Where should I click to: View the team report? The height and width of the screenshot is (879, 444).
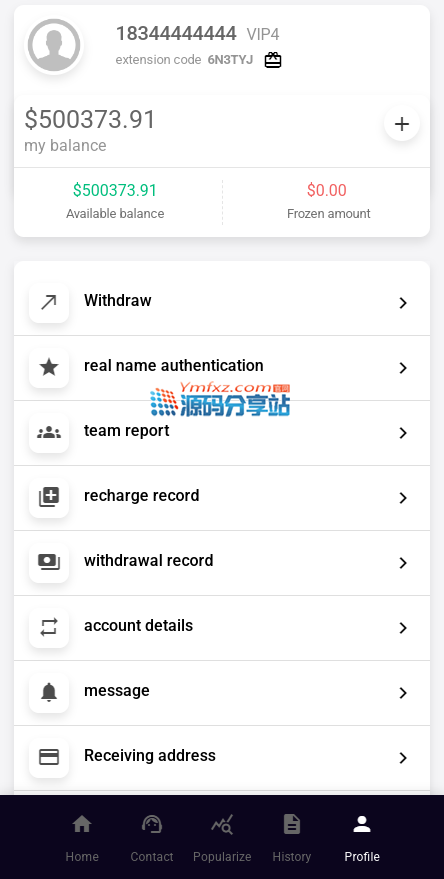tap(222, 433)
